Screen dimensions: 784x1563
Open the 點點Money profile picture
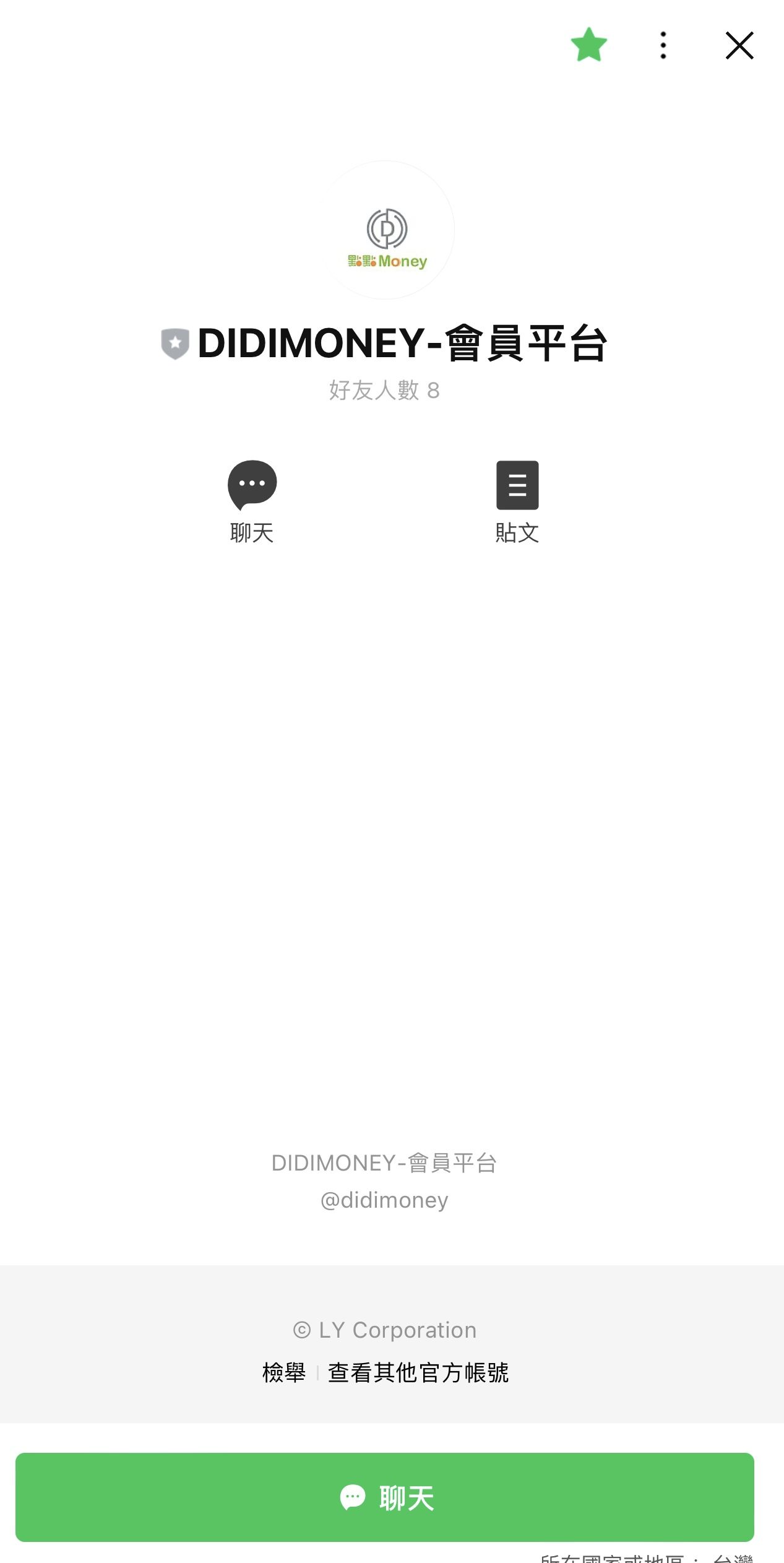pos(392,230)
